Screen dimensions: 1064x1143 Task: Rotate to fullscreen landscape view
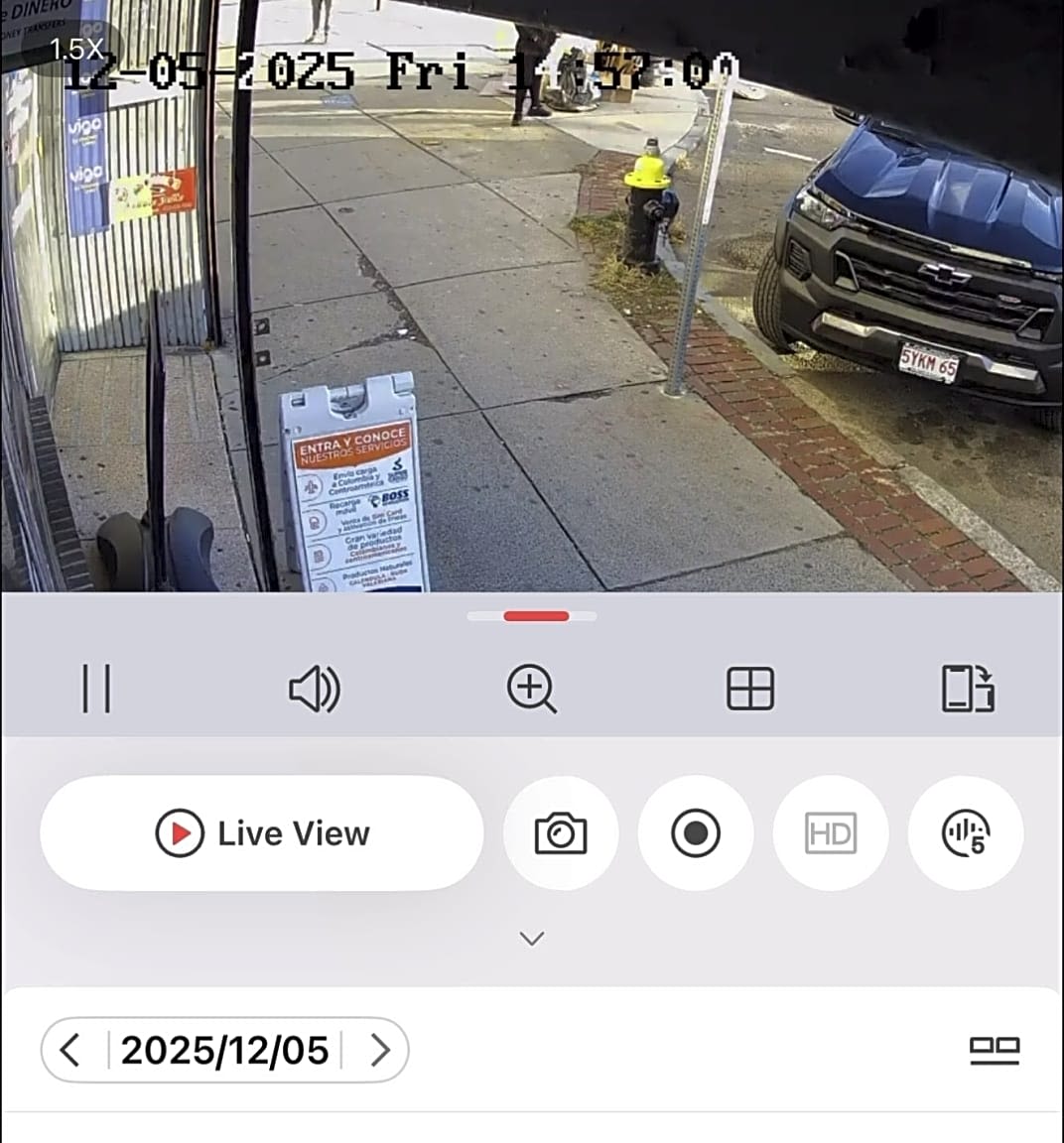pos(967,688)
